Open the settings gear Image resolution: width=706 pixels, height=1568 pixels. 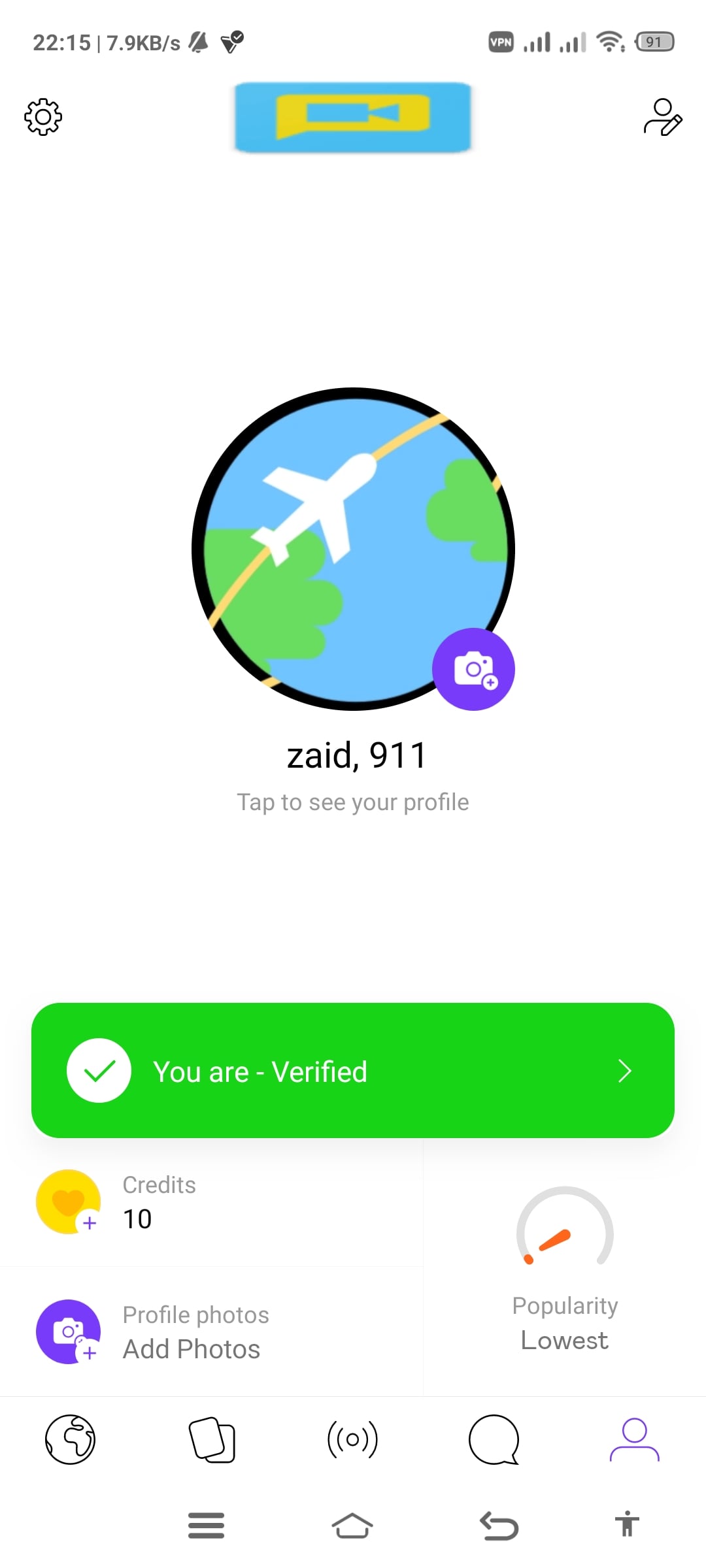point(43,117)
